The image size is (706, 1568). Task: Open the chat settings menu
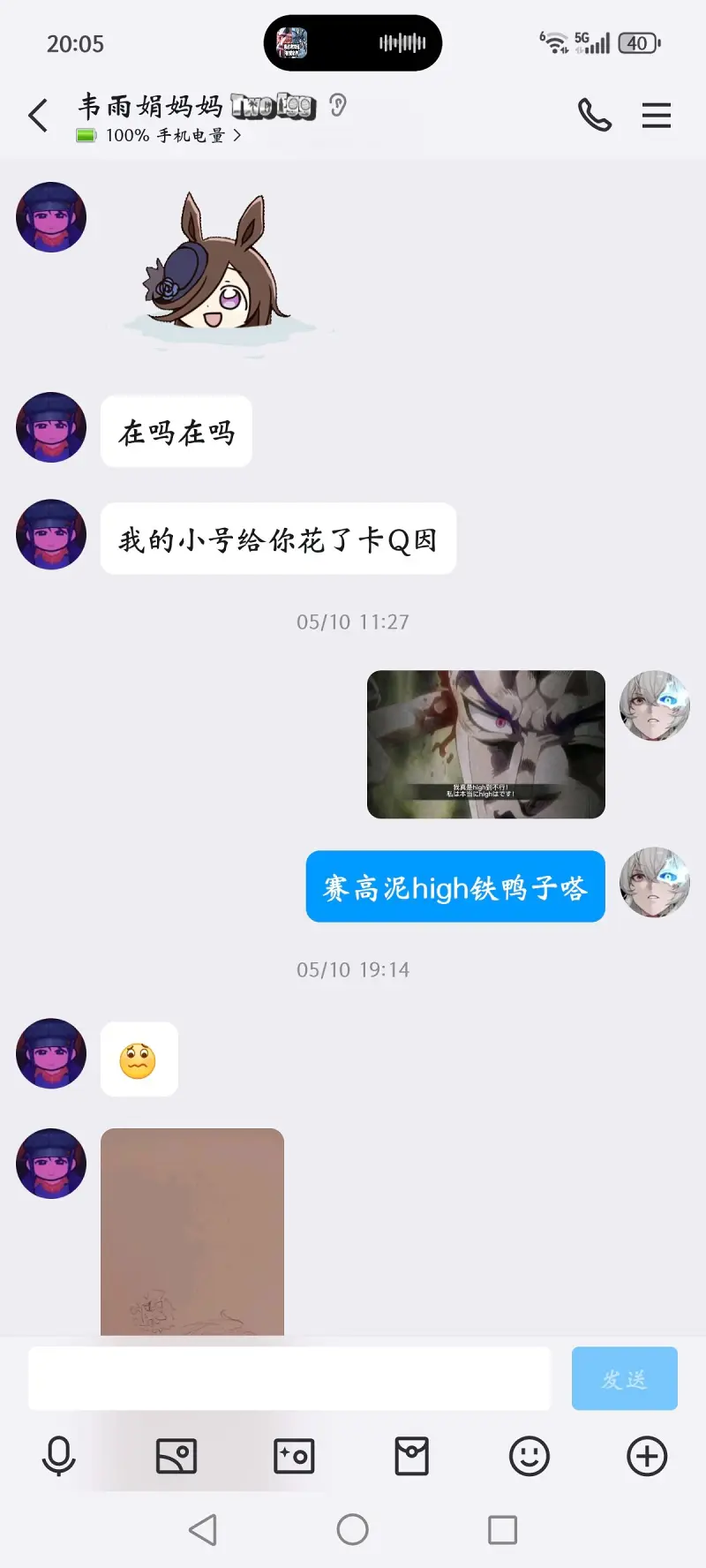pyautogui.click(x=656, y=115)
